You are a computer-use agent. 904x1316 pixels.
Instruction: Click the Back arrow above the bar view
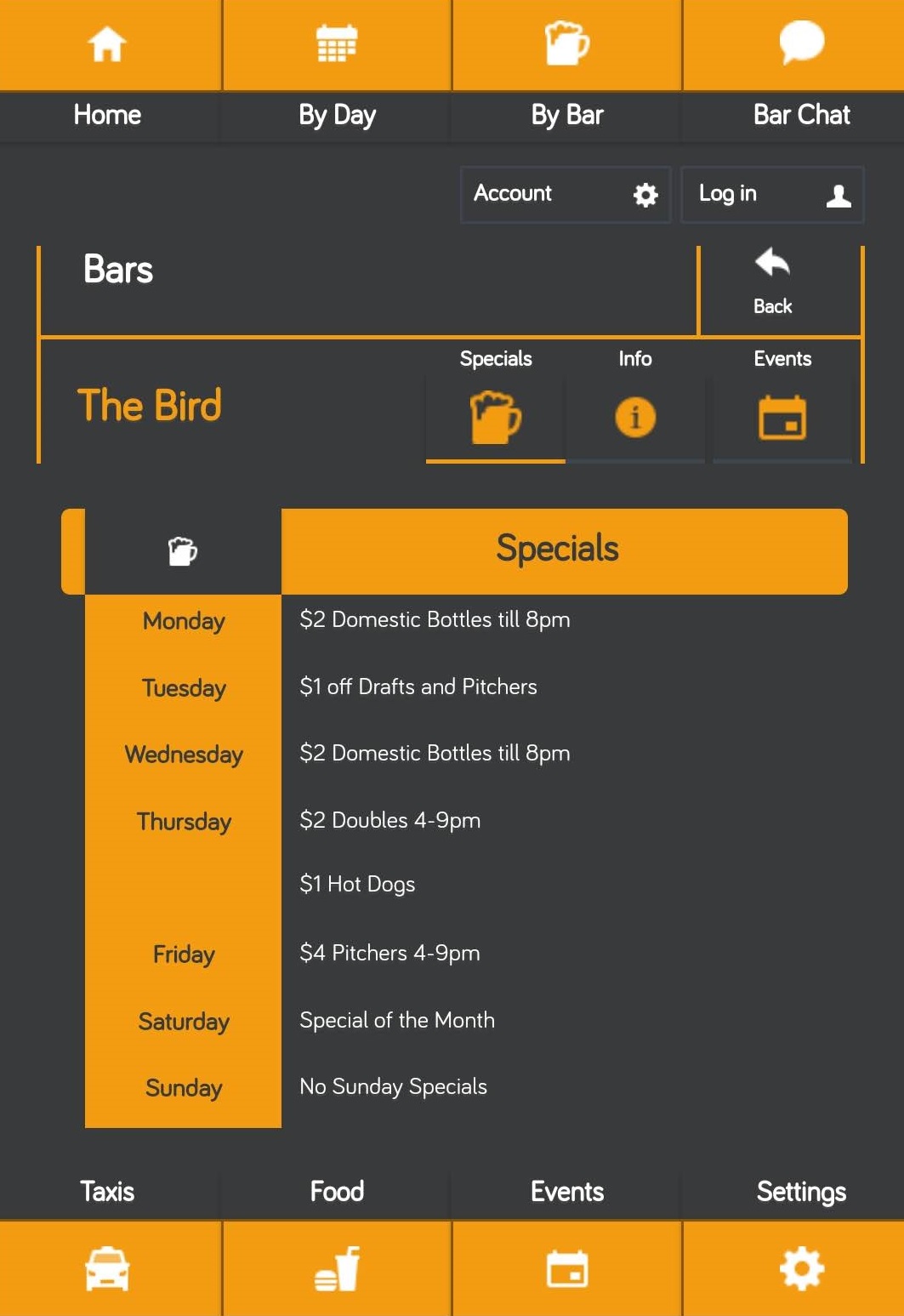[x=770, y=265]
